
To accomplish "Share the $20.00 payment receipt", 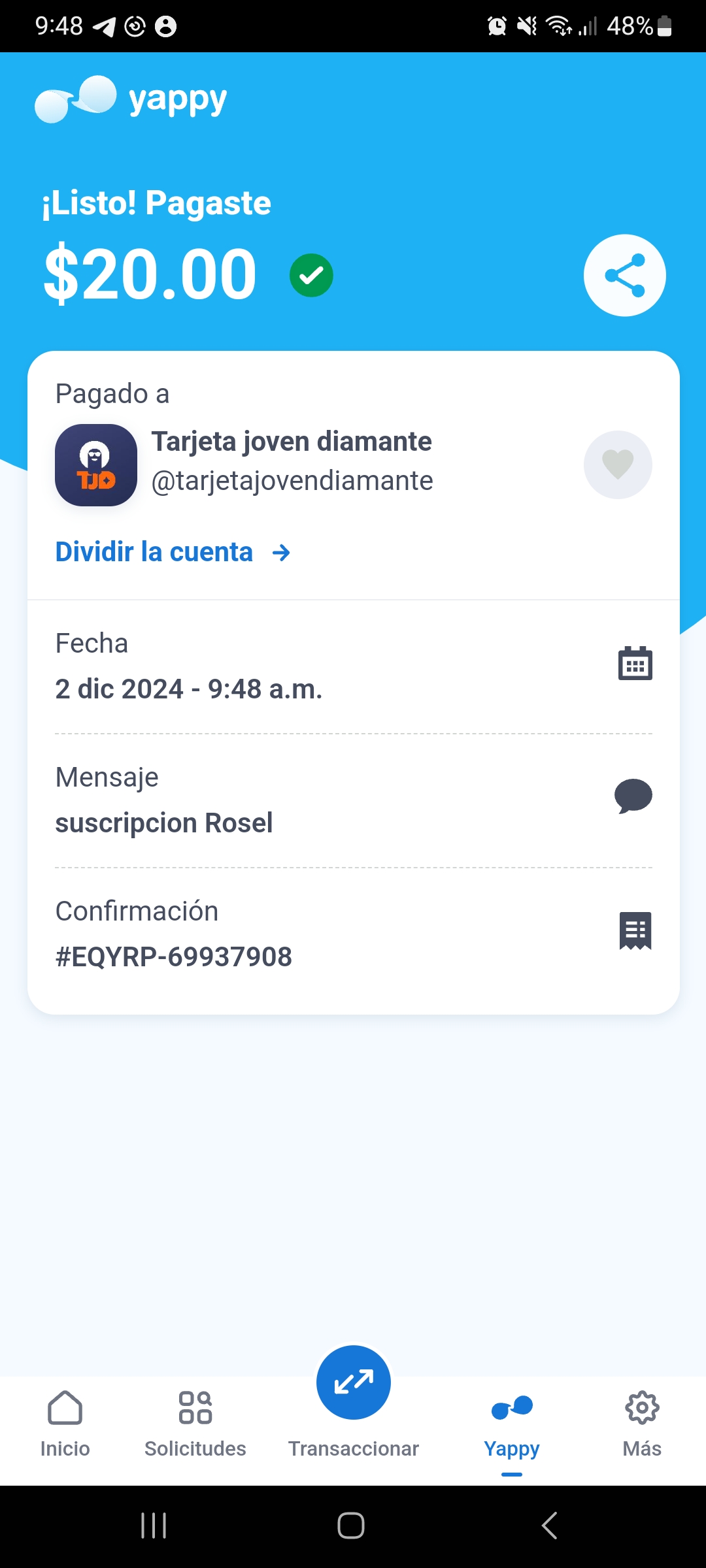I will (x=624, y=275).
